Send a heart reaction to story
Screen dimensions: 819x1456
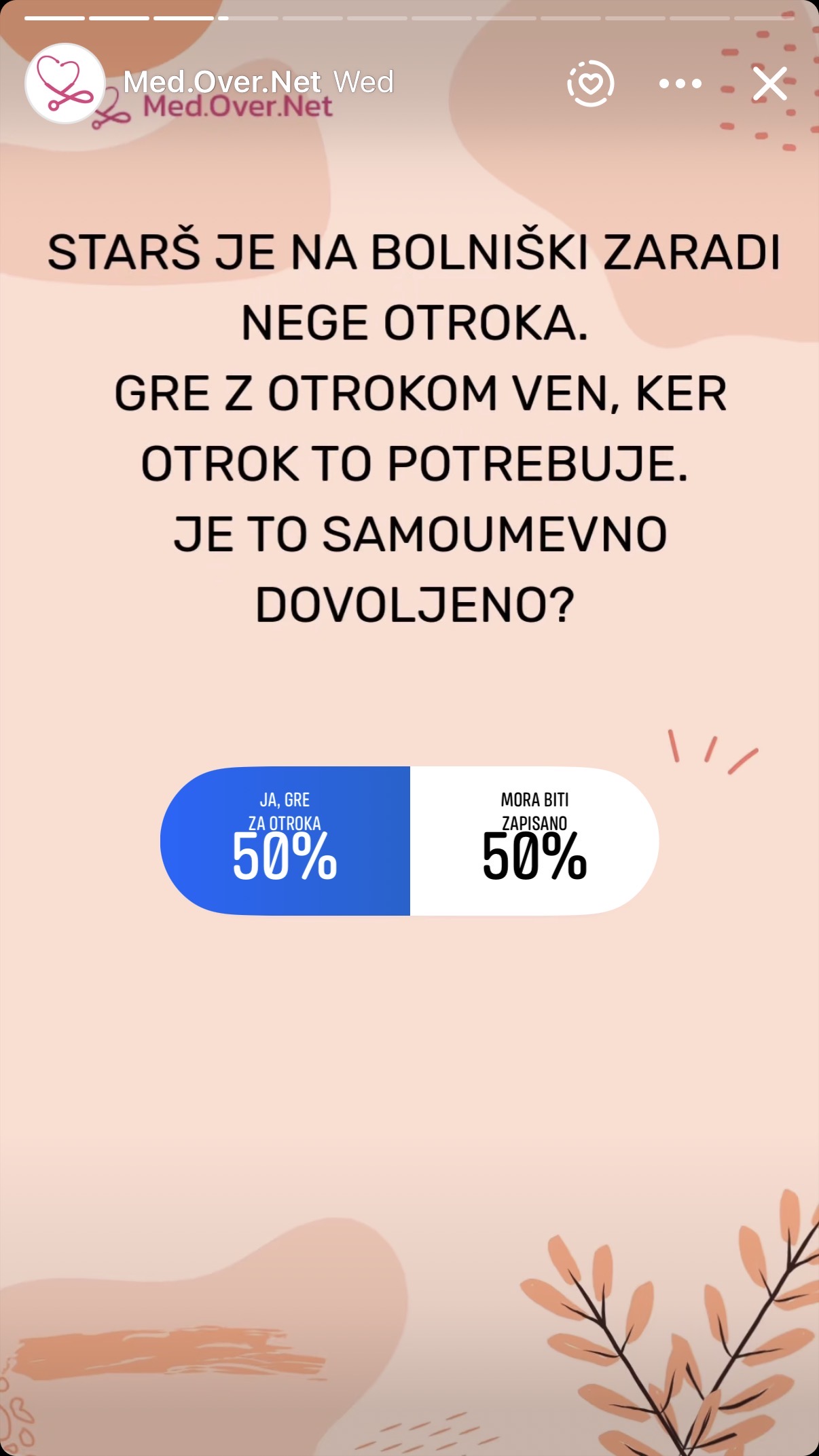[590, 83]
